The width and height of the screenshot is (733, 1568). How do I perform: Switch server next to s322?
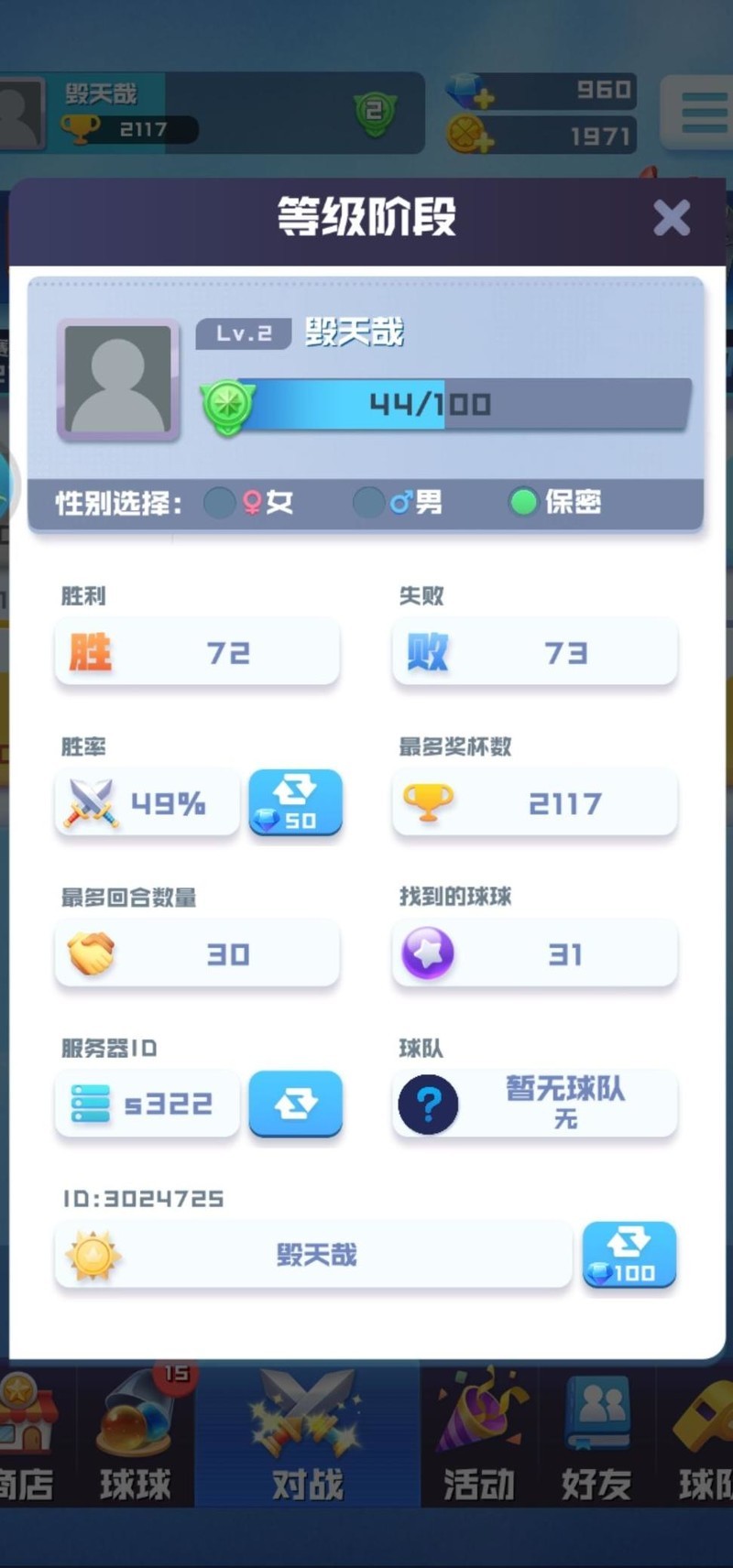pyautogui.click(x=295, y=1104)
